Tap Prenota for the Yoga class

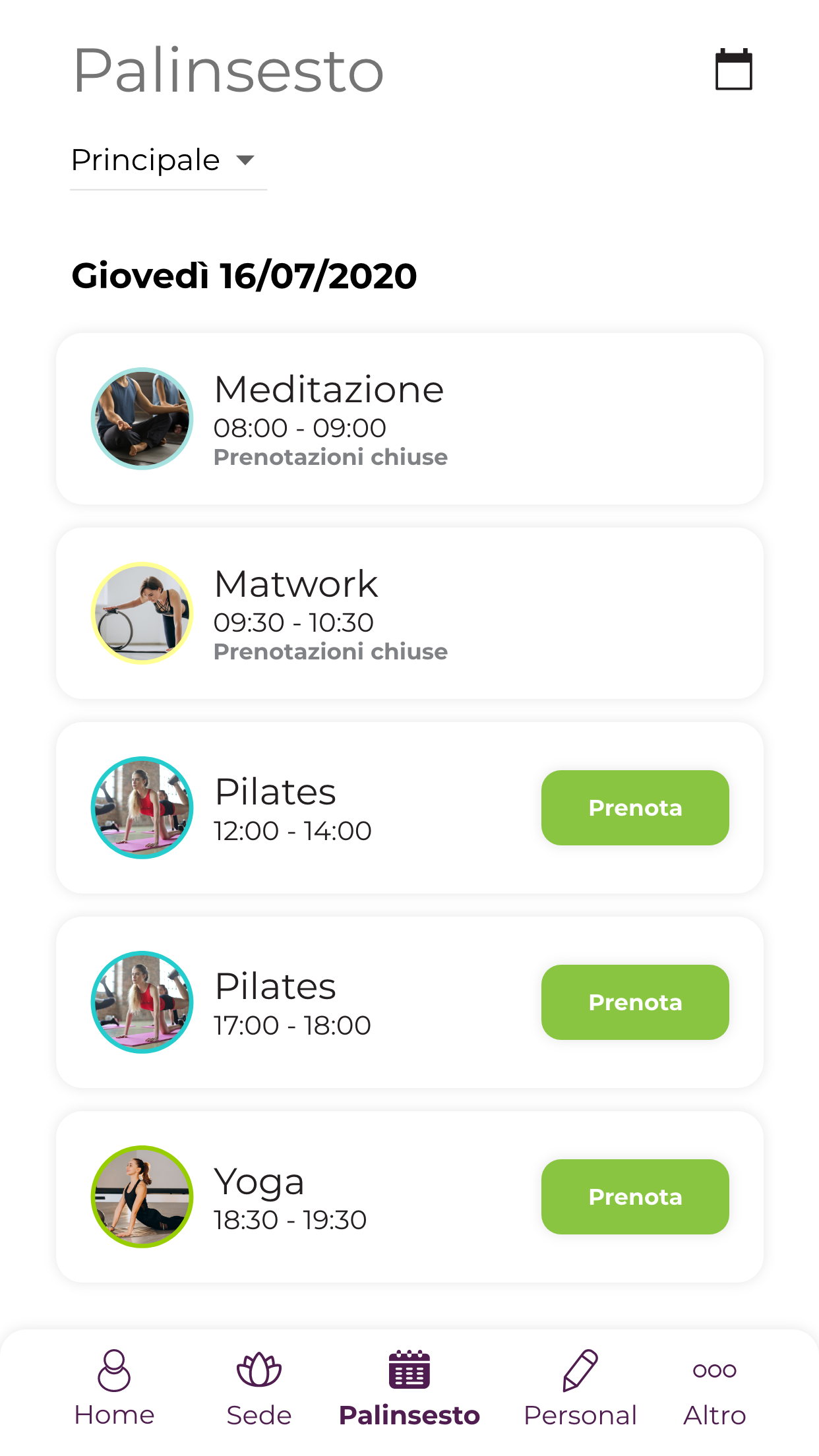pos(634,1197)
